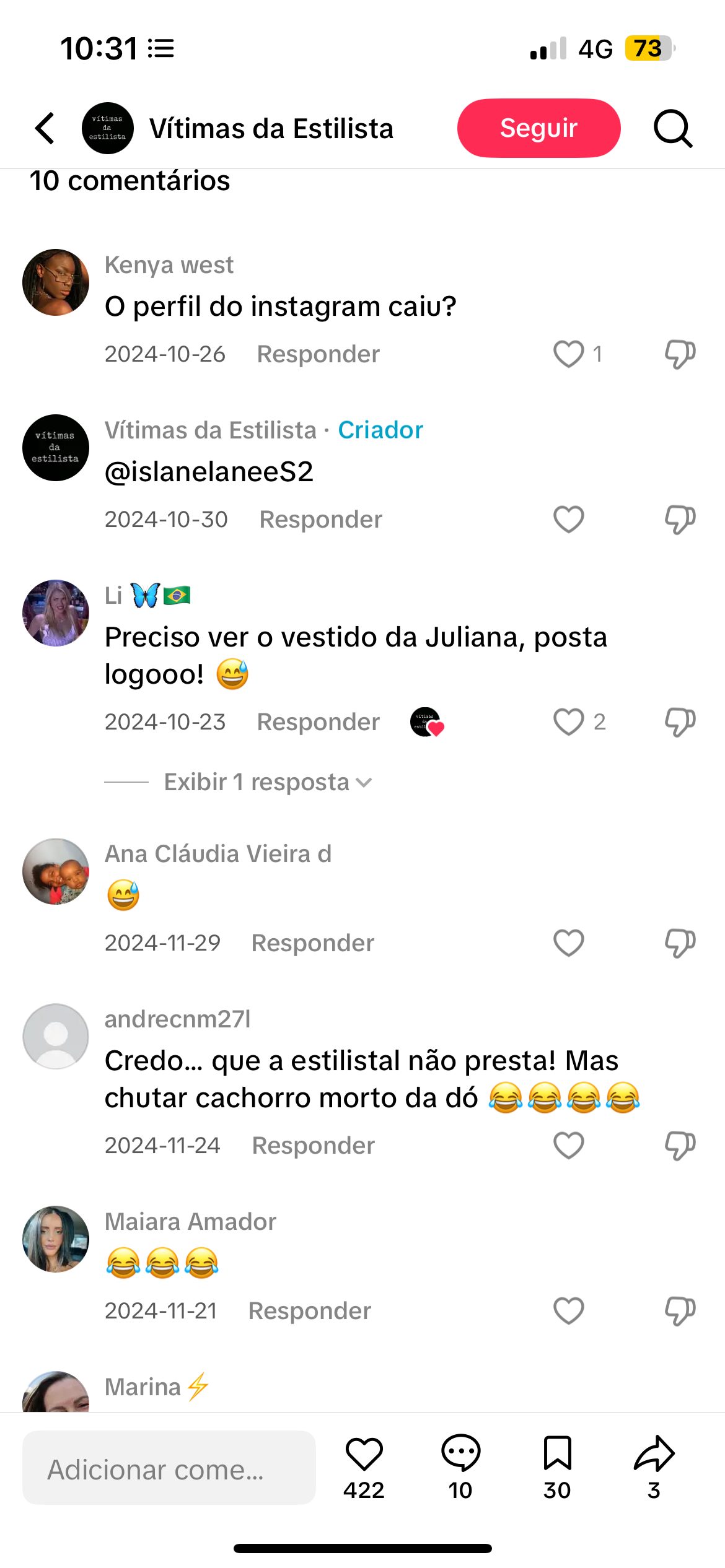Follow Vítimas da Estilista with Seguir
Viewport: 725px width, 1568px height.
click(538, 128)
